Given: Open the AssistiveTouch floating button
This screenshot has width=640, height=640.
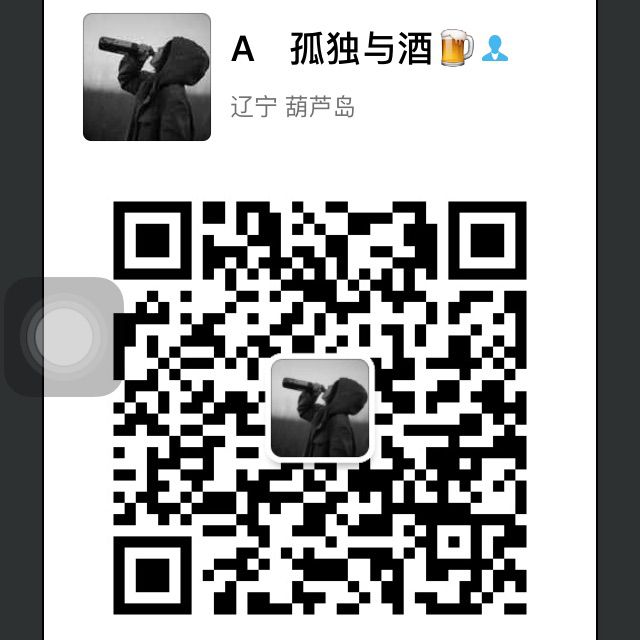Looking at the screenshot, I should click(x=64, y=336).
